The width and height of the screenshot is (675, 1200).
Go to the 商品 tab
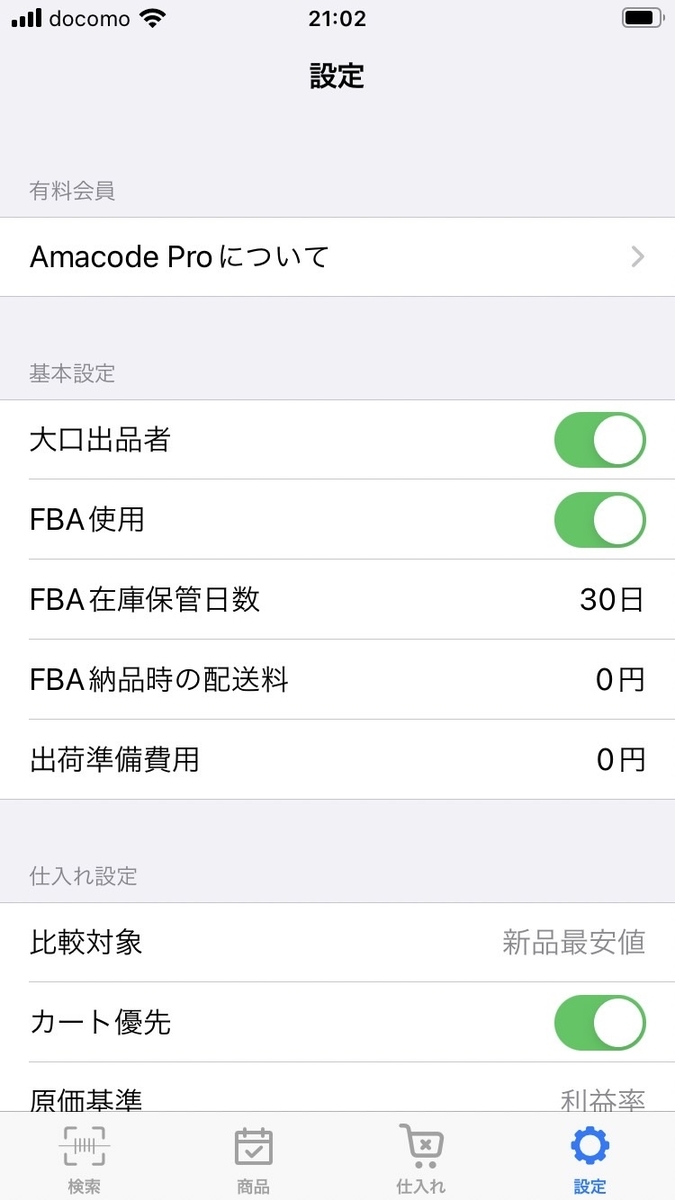(x=253, y=1158)
